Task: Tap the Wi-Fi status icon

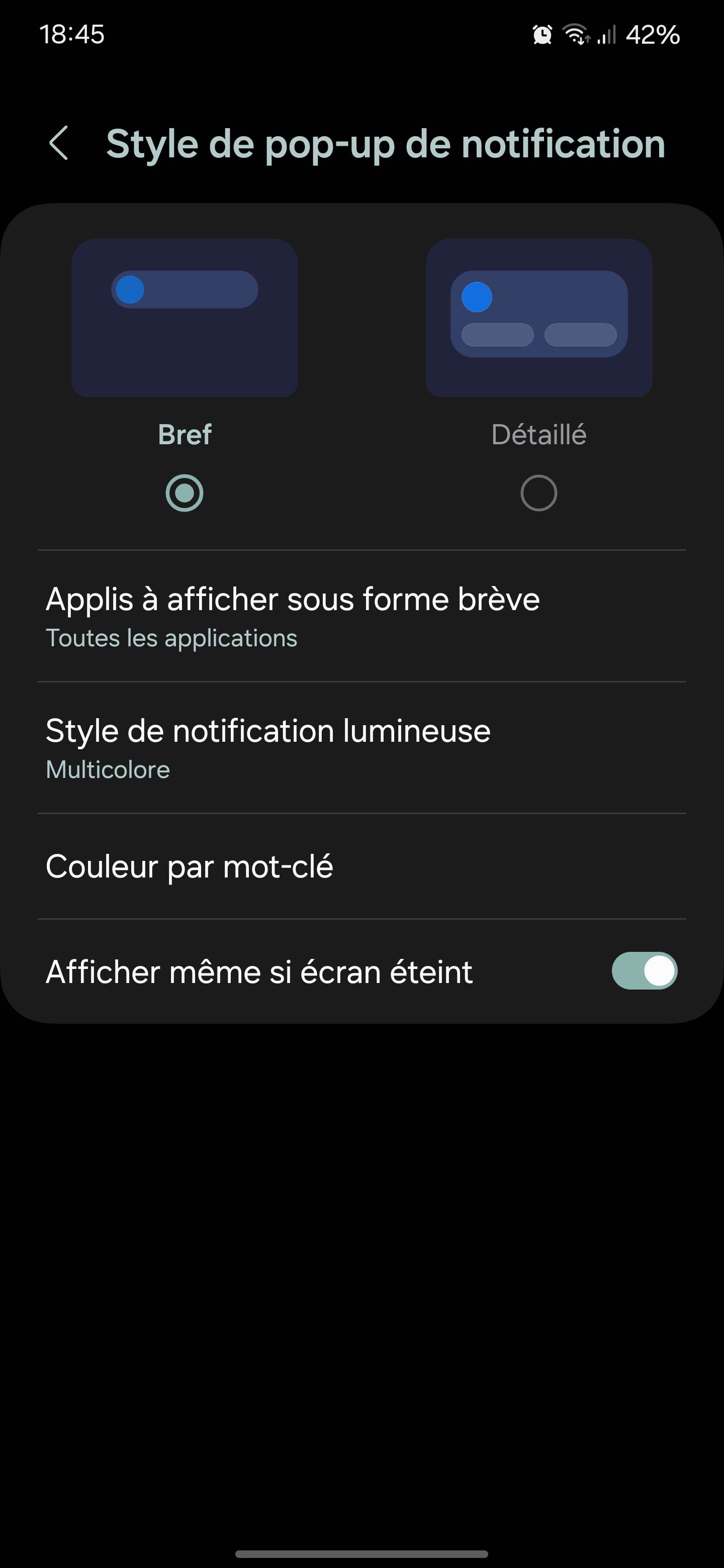Action: click(x=577, y=36)
